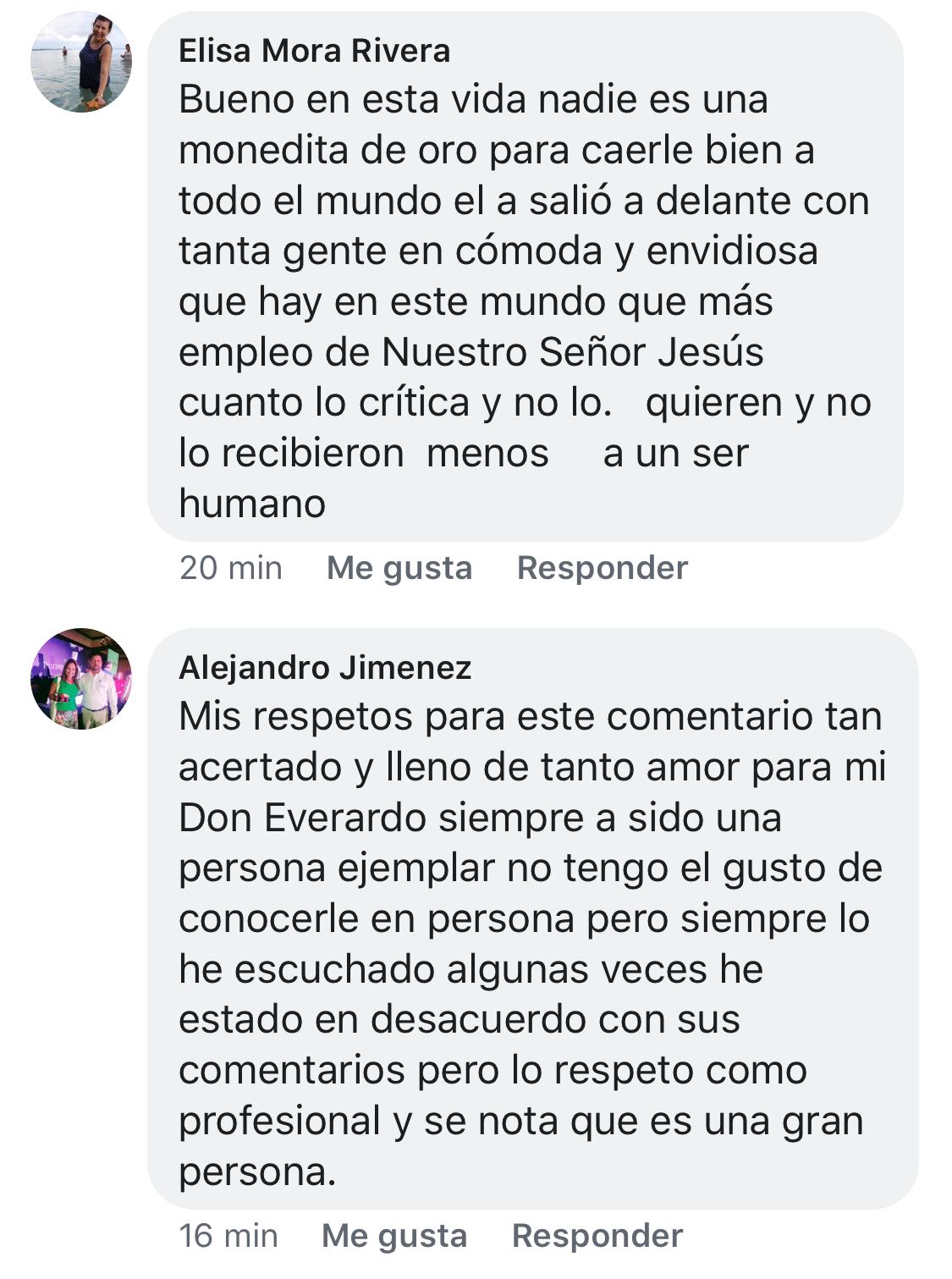Reply to Elisa Mora Rivera's comment
952x1279 pixels.
602,567
